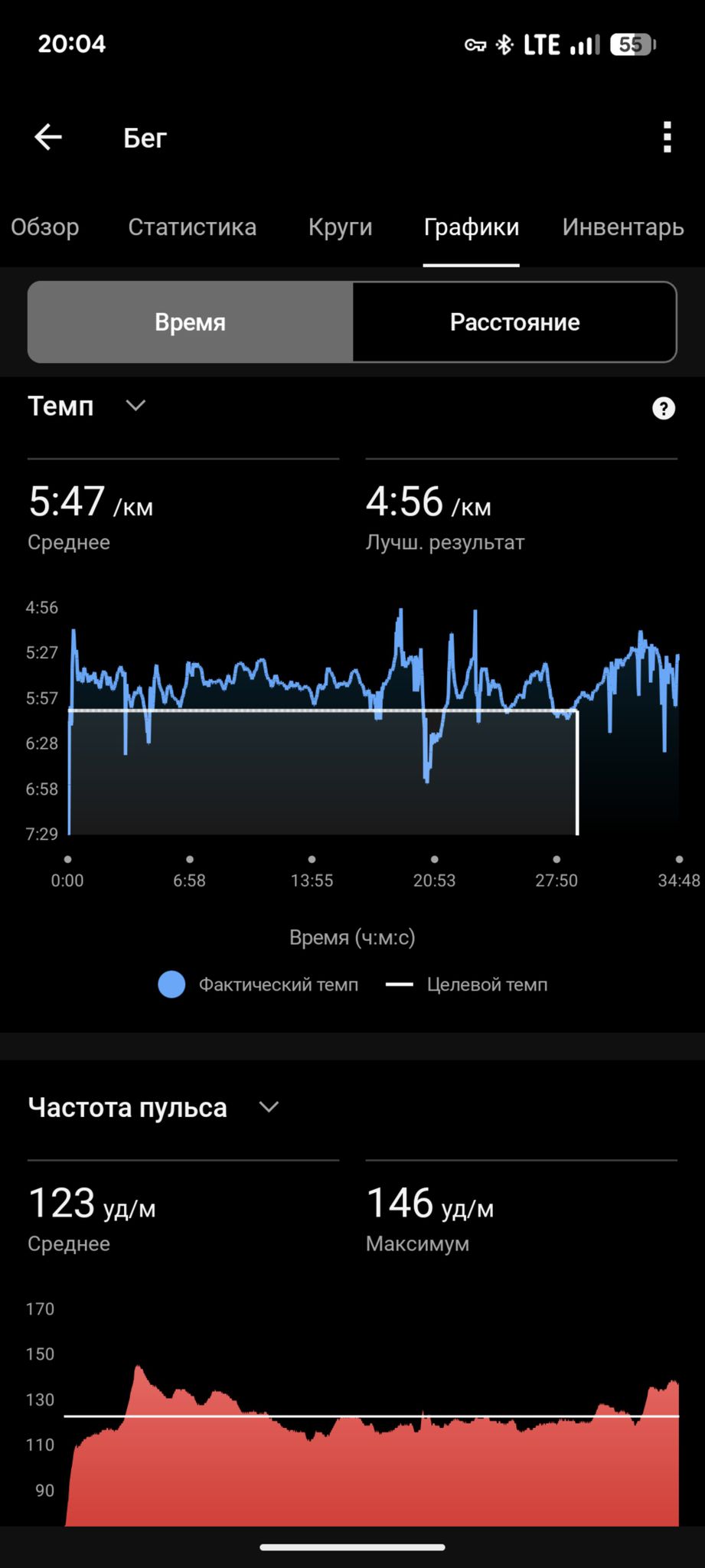This screenshot has width=705, height=1568.
Task: Select the Время segment
Action: pyautogui.click(x=191, y=322)
